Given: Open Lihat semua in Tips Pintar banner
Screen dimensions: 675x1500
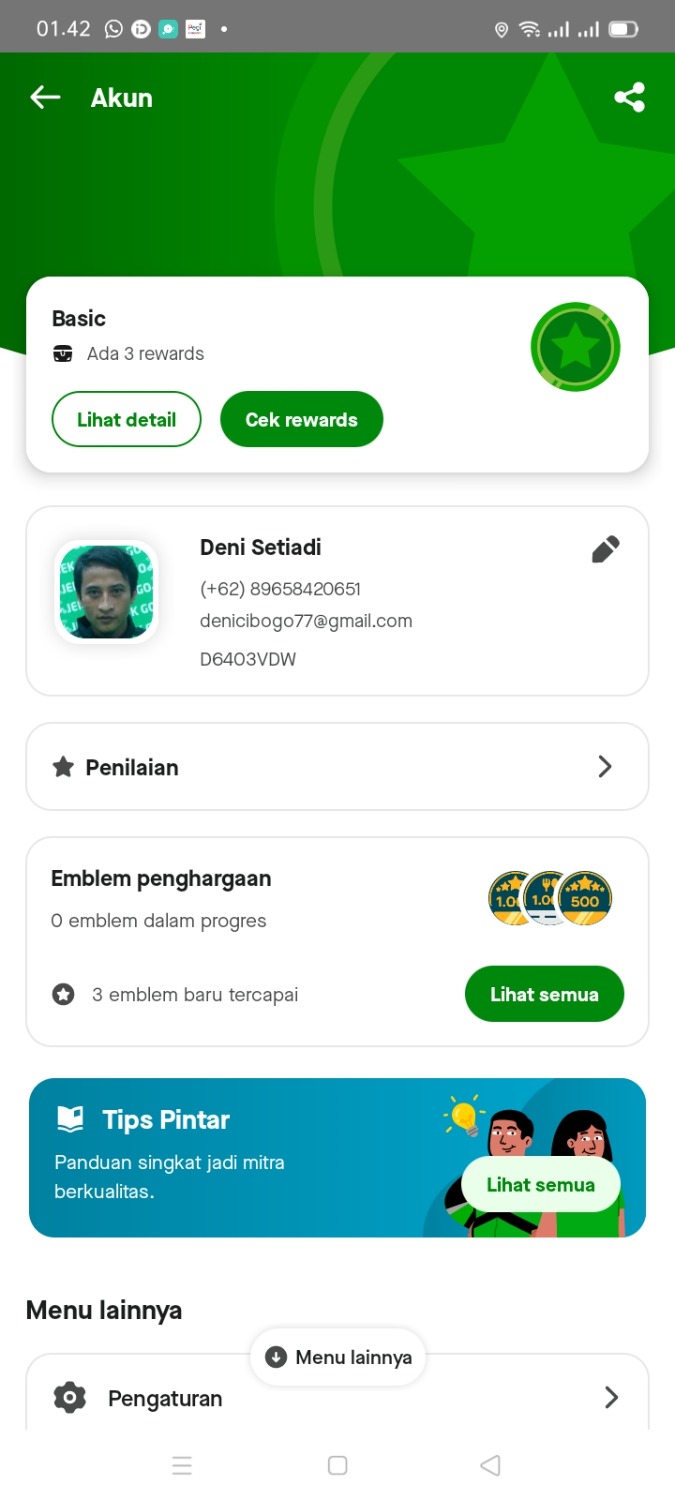Looking at the screenshot, I should click(540, 1185).
